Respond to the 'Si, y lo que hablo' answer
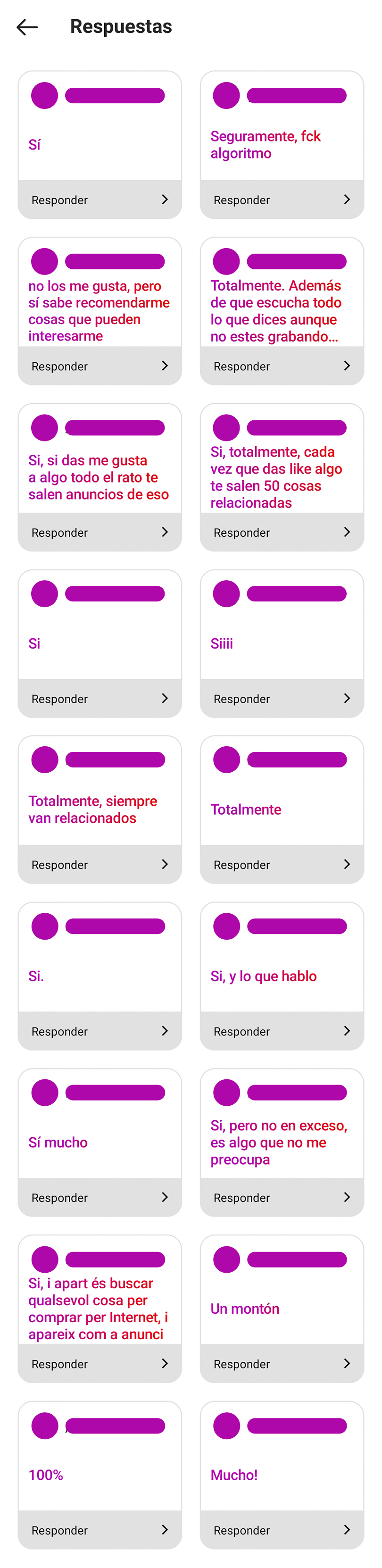382x1568 pixels. point(282,1031)
